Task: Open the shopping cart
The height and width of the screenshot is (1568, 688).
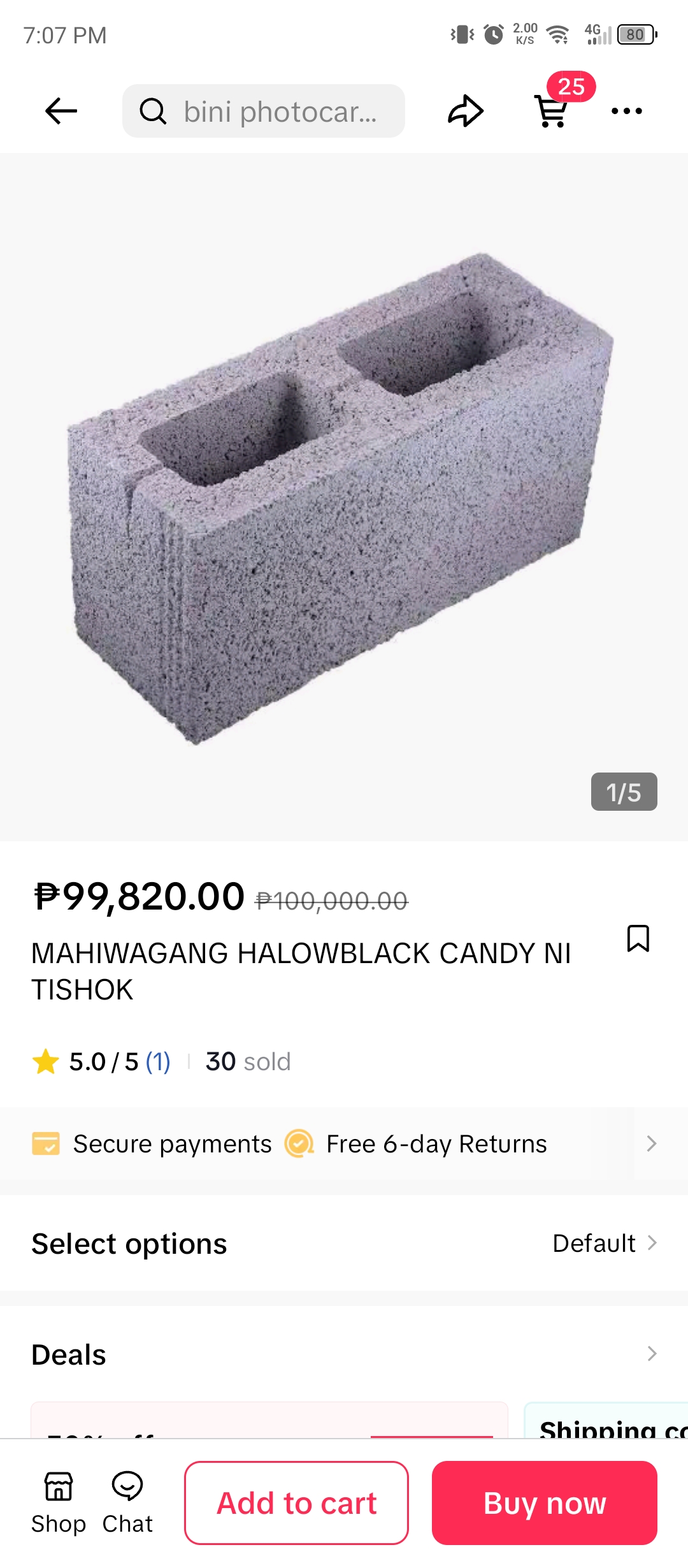Action: tap(552, 111)
